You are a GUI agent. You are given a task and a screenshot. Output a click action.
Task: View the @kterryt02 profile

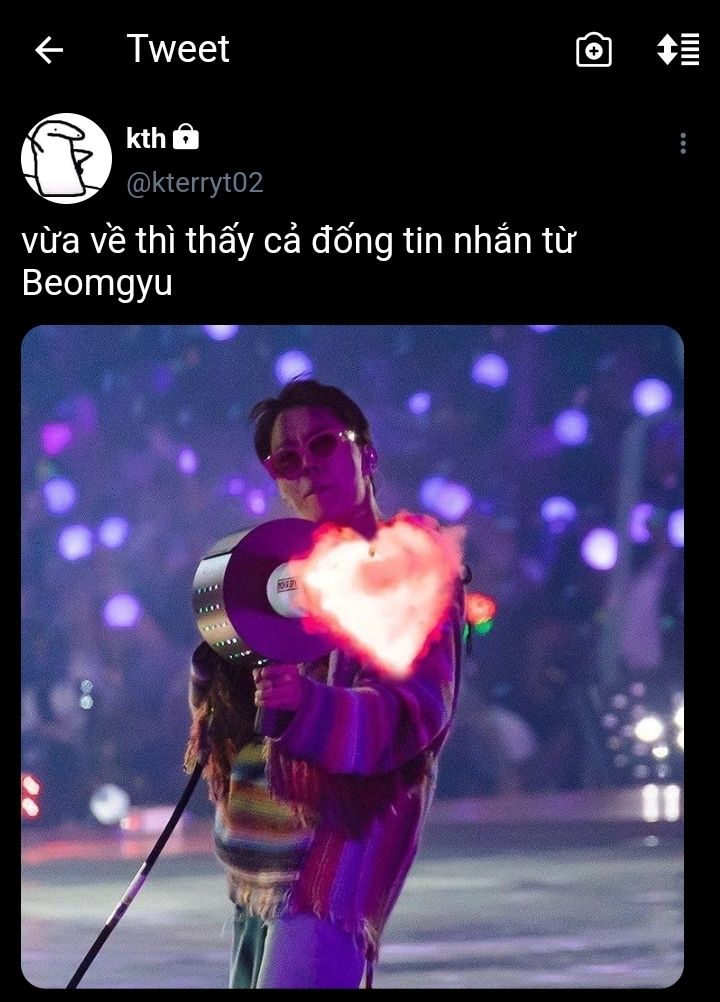194,183
